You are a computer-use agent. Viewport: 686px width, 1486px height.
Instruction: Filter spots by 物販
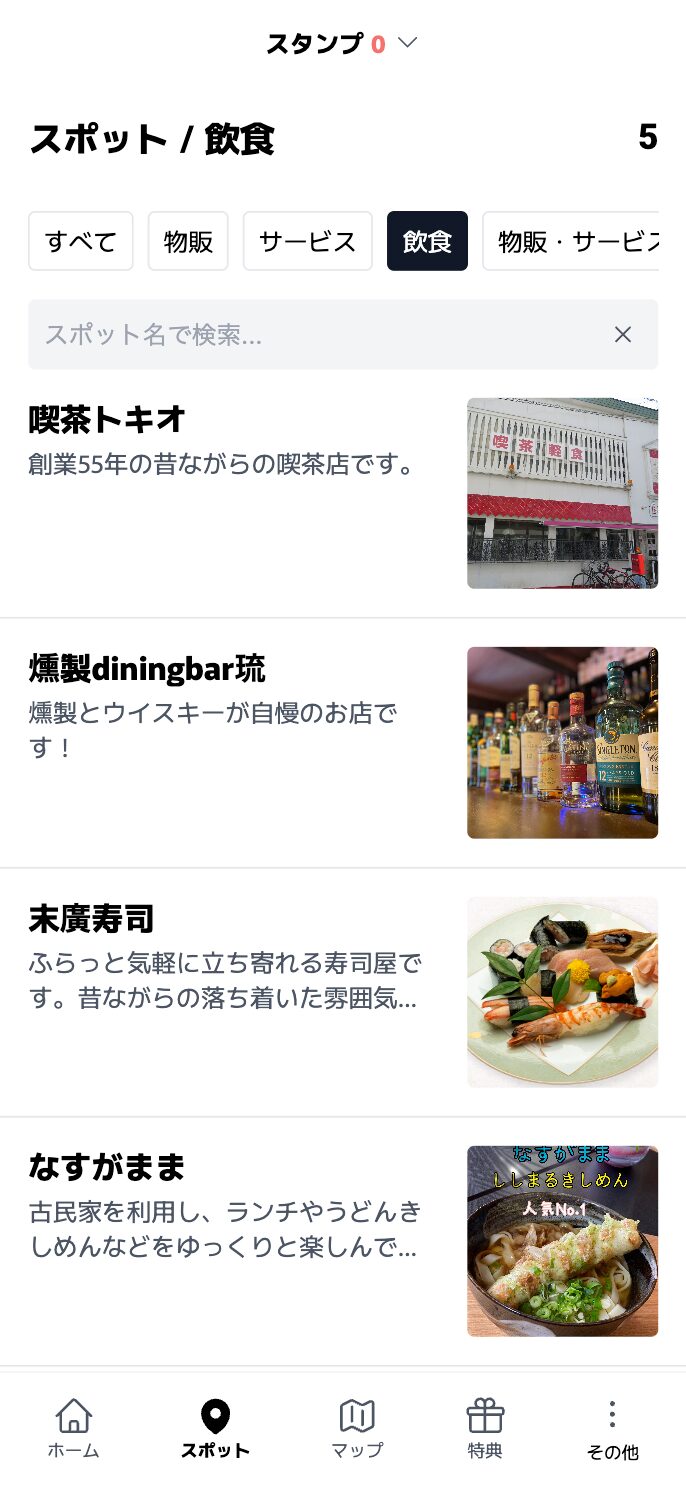pos(188,241)
